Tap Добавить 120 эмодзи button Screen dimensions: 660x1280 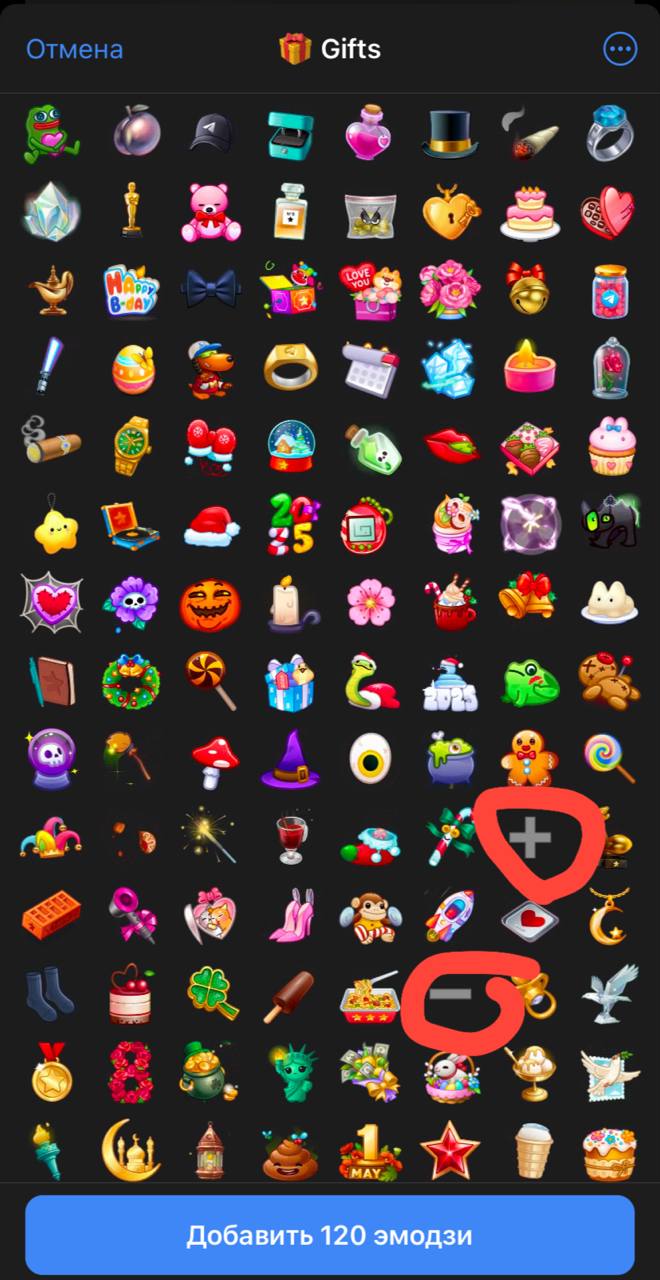(330, 1235)
